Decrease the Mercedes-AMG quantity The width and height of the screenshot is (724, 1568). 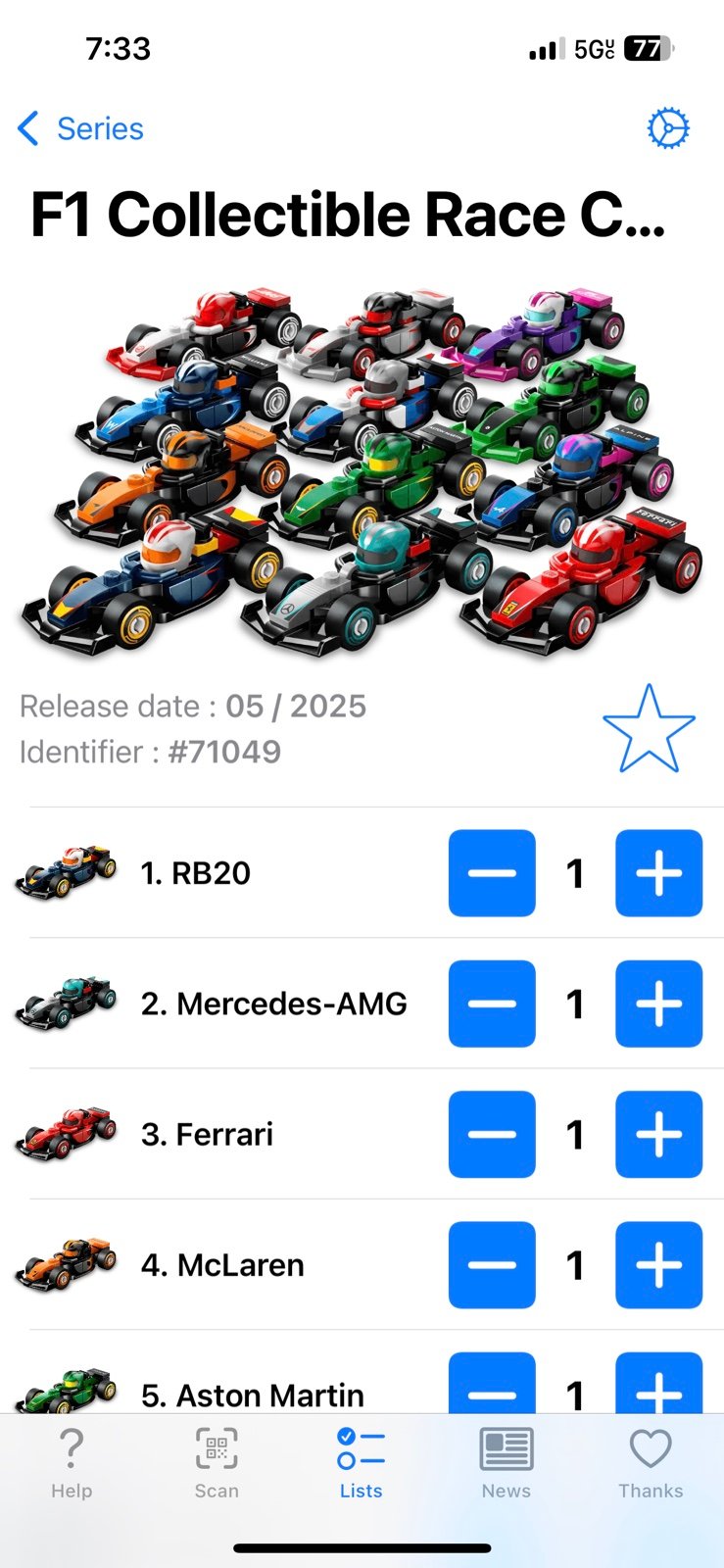492,1004
